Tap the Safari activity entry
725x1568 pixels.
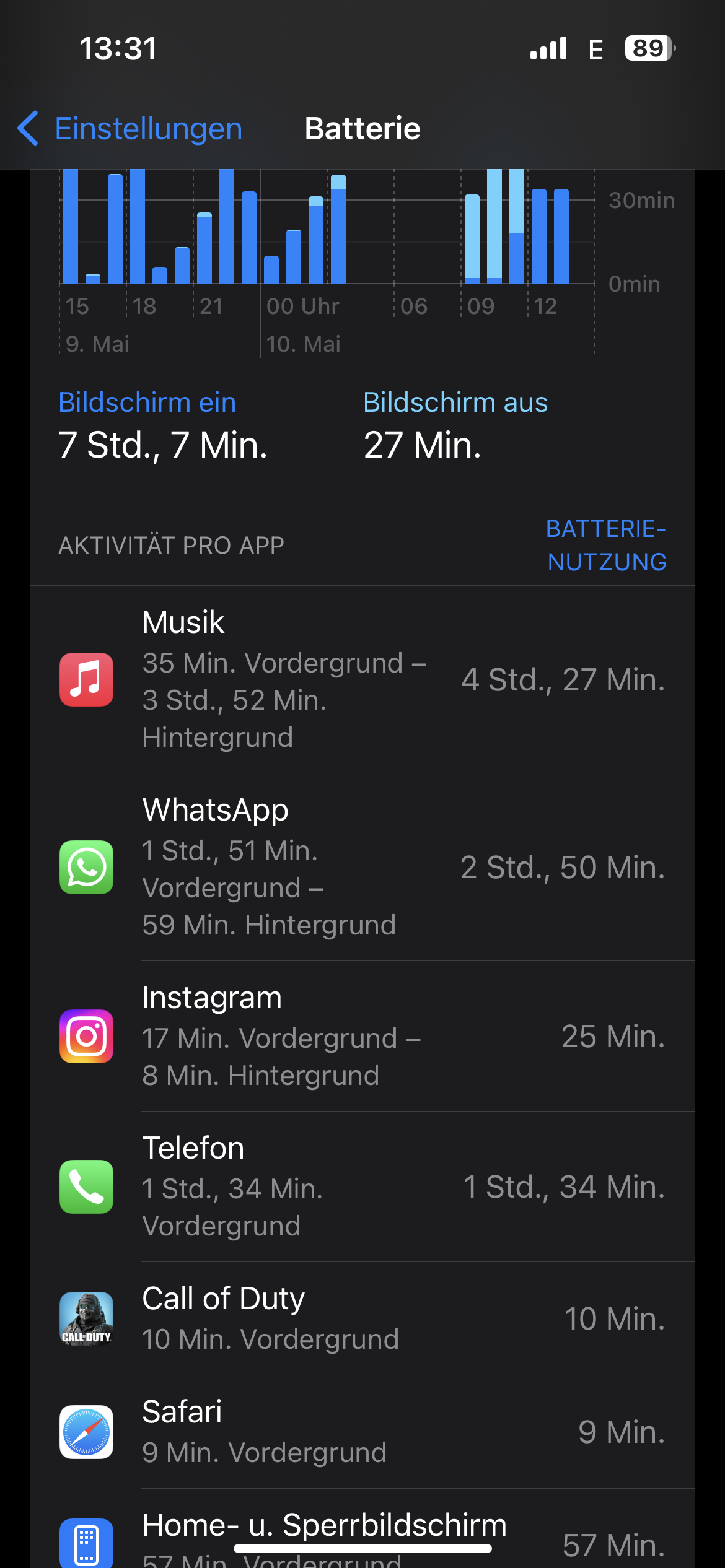click(x=362, y=1432)
